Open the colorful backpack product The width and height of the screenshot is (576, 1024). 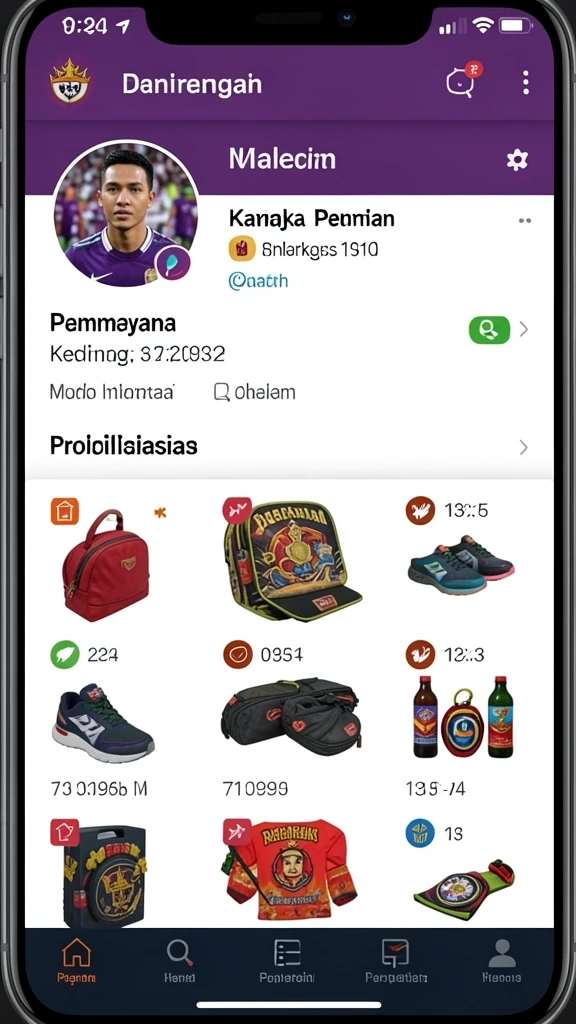pos(293,560)
